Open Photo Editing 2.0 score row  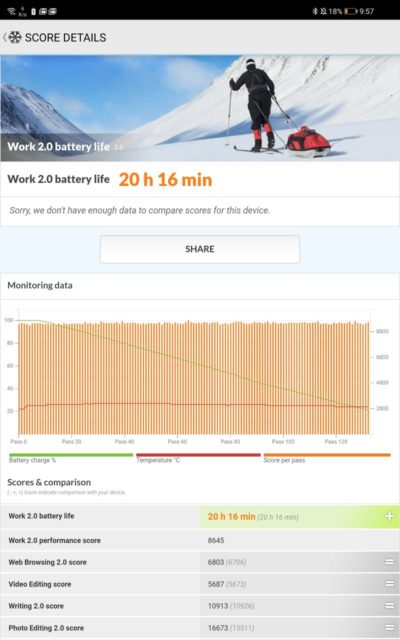[200, 628]
